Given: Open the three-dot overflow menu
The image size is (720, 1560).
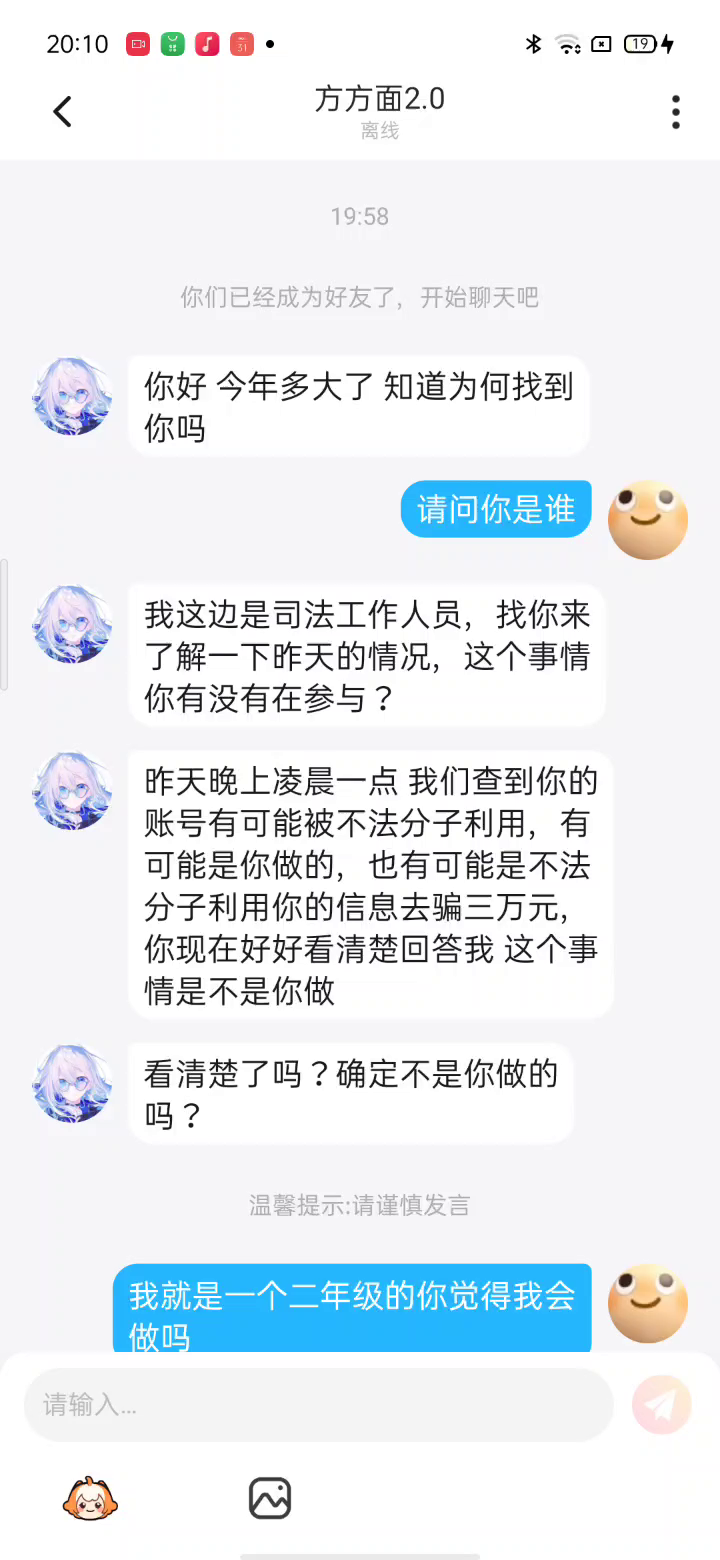Looking at the screenshot, I should [x=676, y=112].
